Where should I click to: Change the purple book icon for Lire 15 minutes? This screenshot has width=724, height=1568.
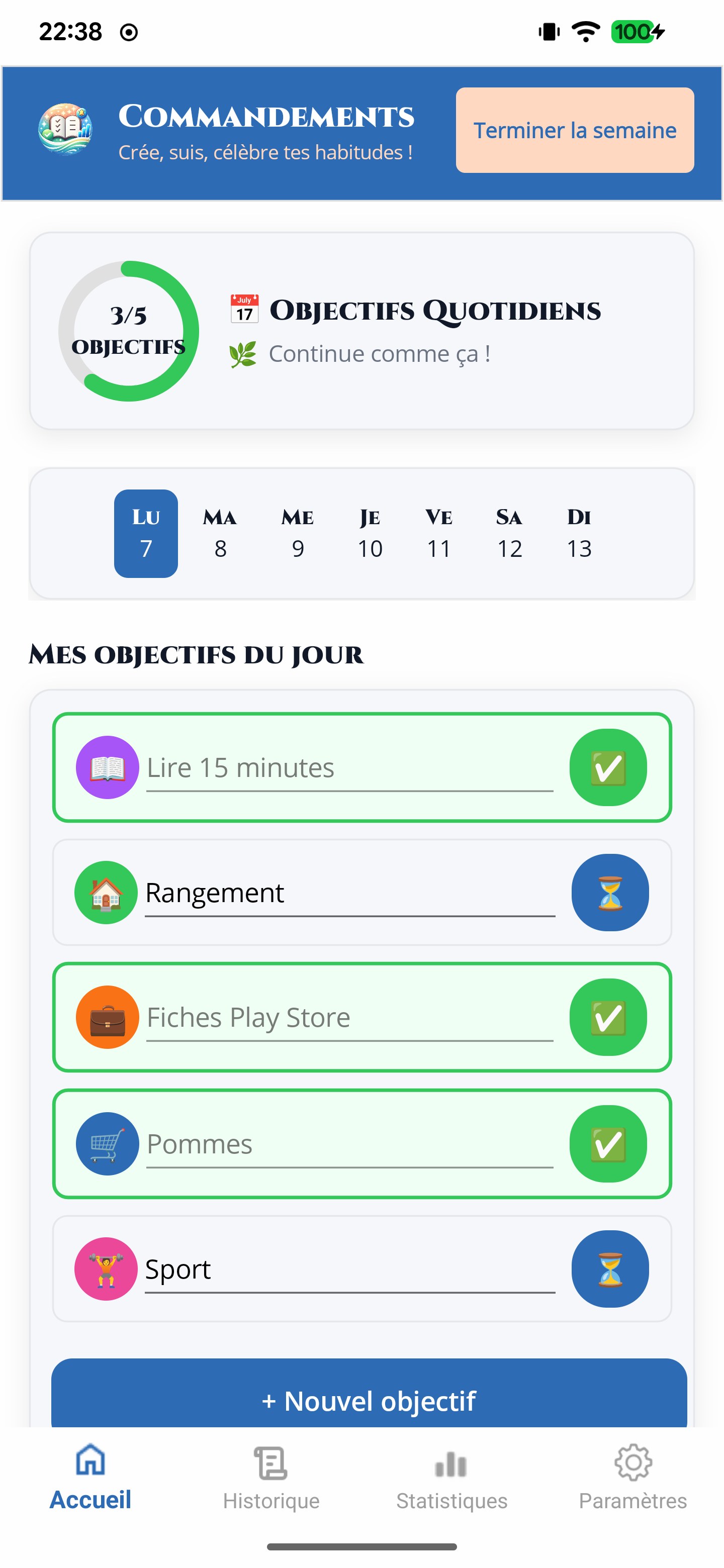[x=107, y=767]
